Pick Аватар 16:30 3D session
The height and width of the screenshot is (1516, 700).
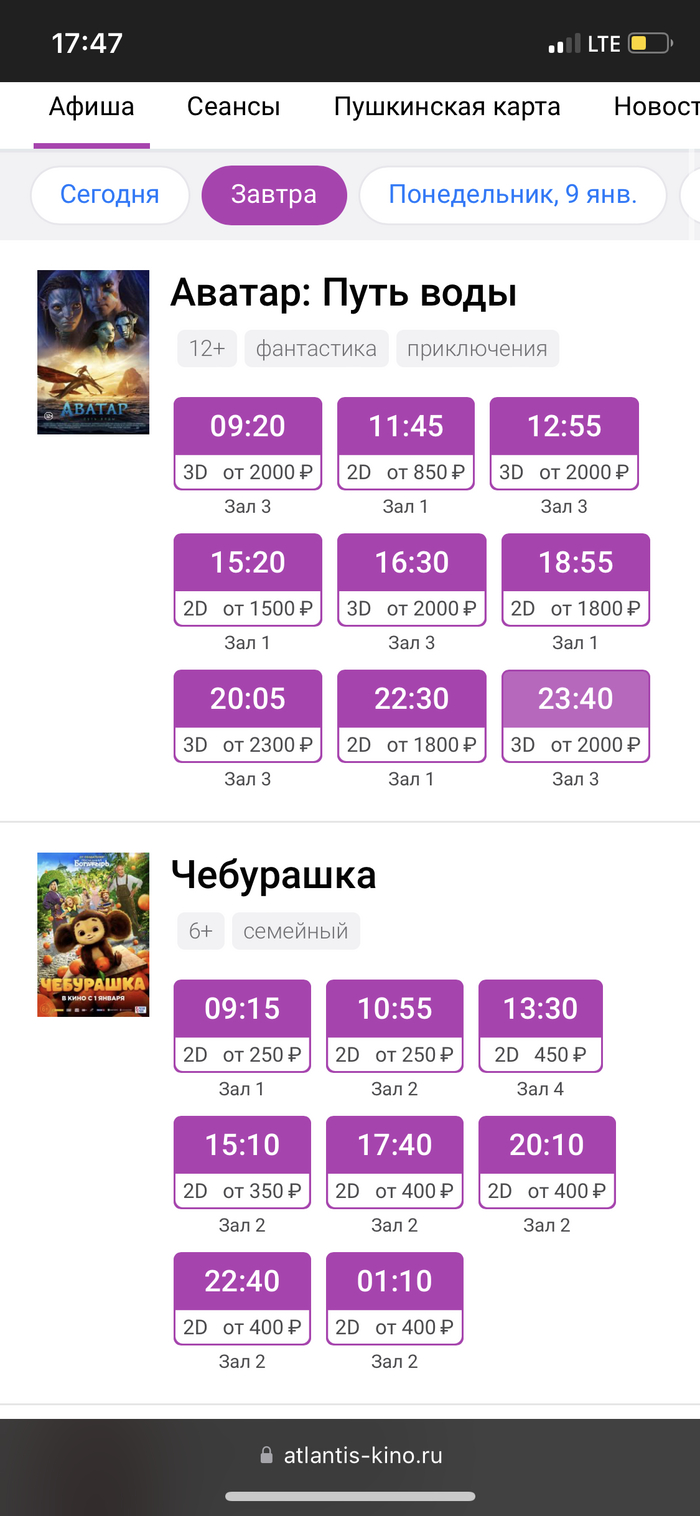click(x=411, y=579)
